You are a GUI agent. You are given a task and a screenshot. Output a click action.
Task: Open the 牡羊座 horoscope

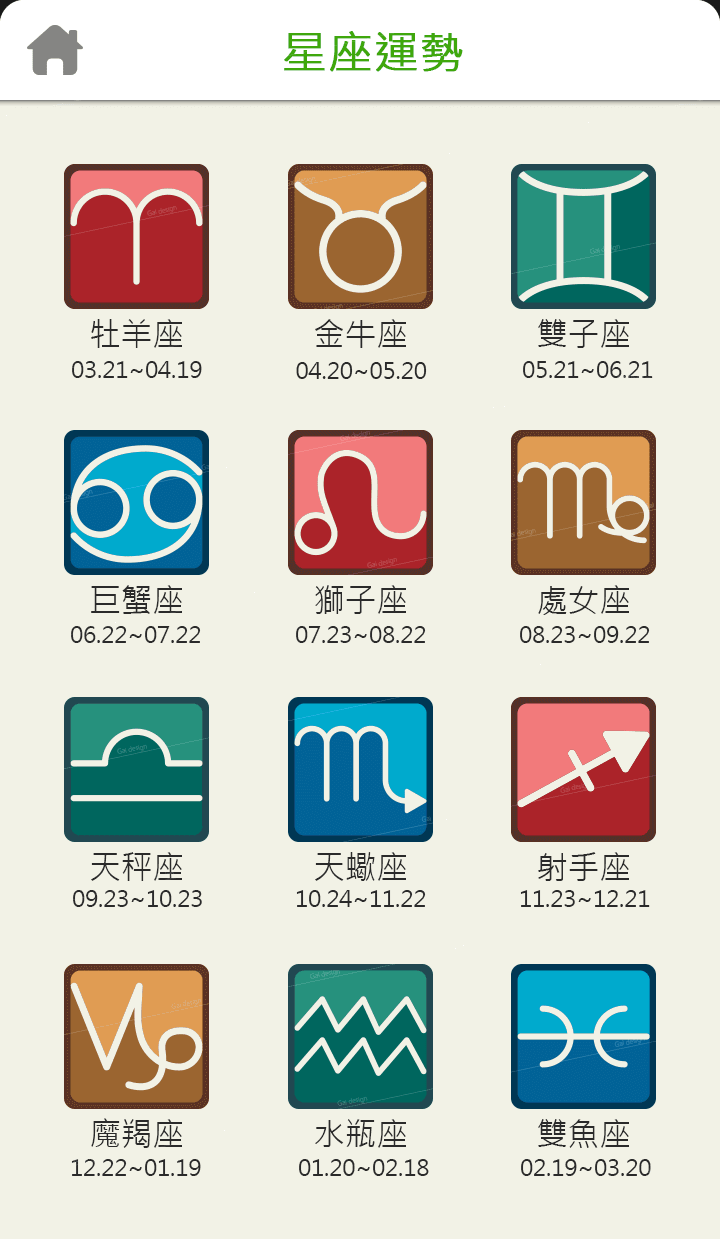pyautogui.click(x=136, y=237)
